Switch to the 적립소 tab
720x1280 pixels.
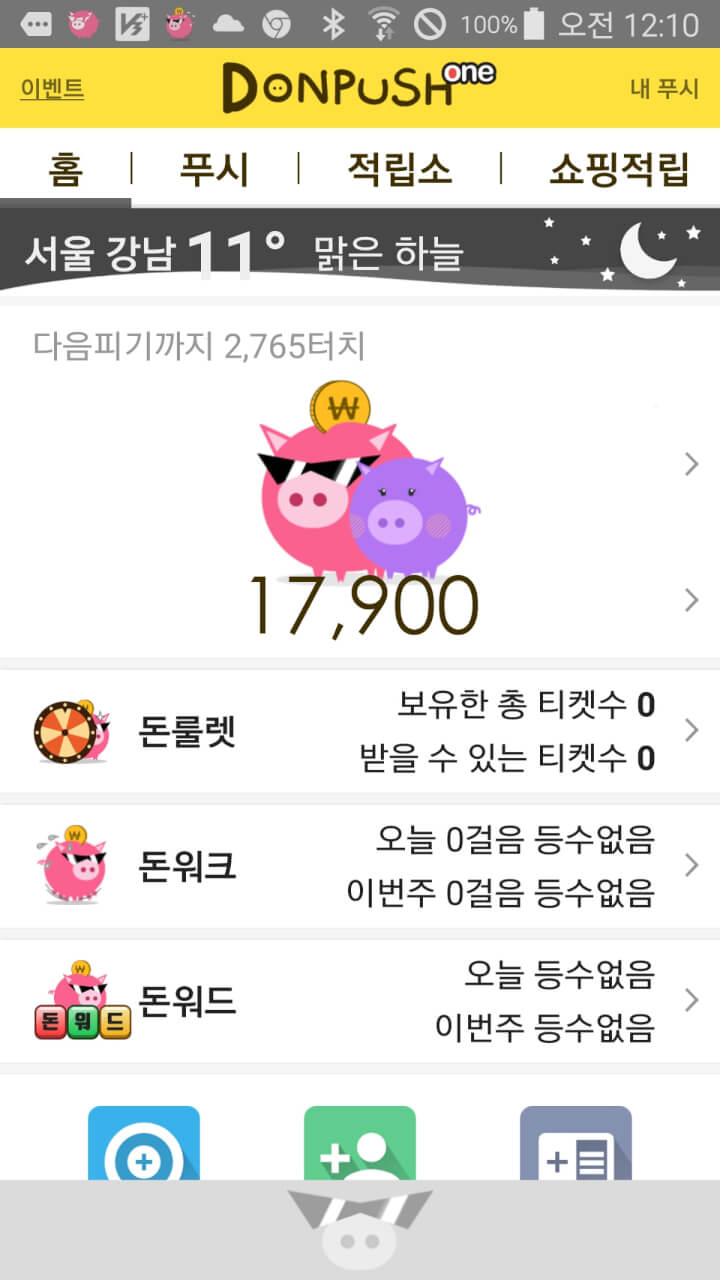point(399,169)
